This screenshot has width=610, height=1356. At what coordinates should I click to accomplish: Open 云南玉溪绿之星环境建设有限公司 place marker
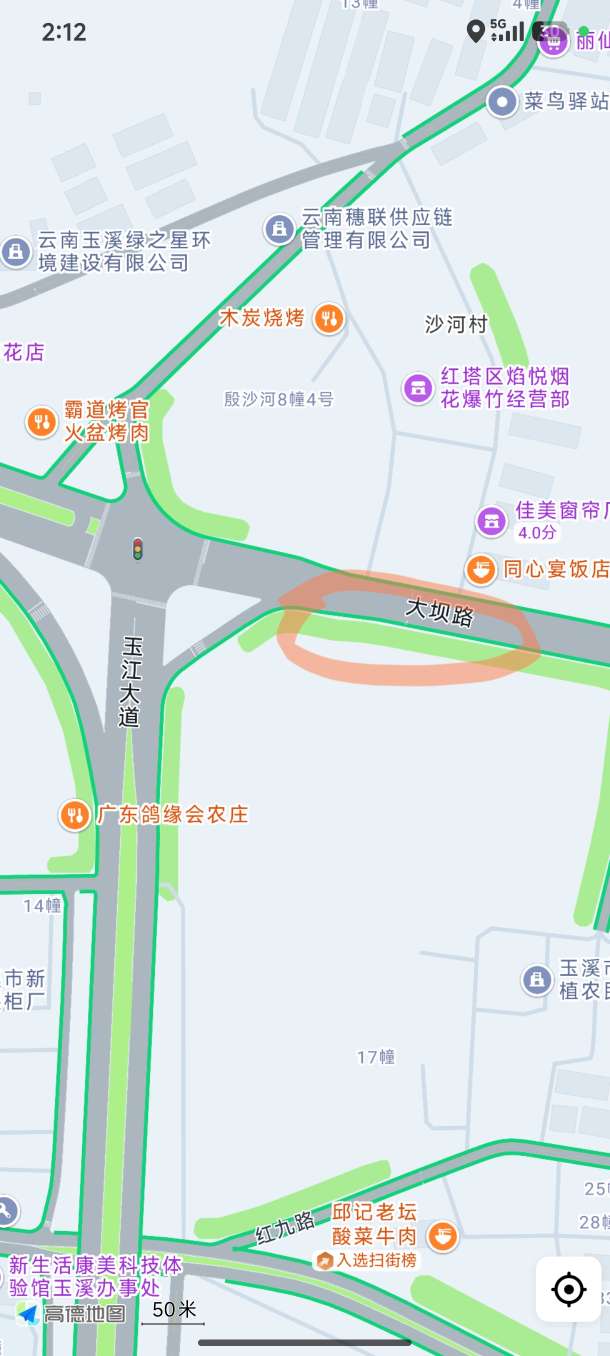15,251
